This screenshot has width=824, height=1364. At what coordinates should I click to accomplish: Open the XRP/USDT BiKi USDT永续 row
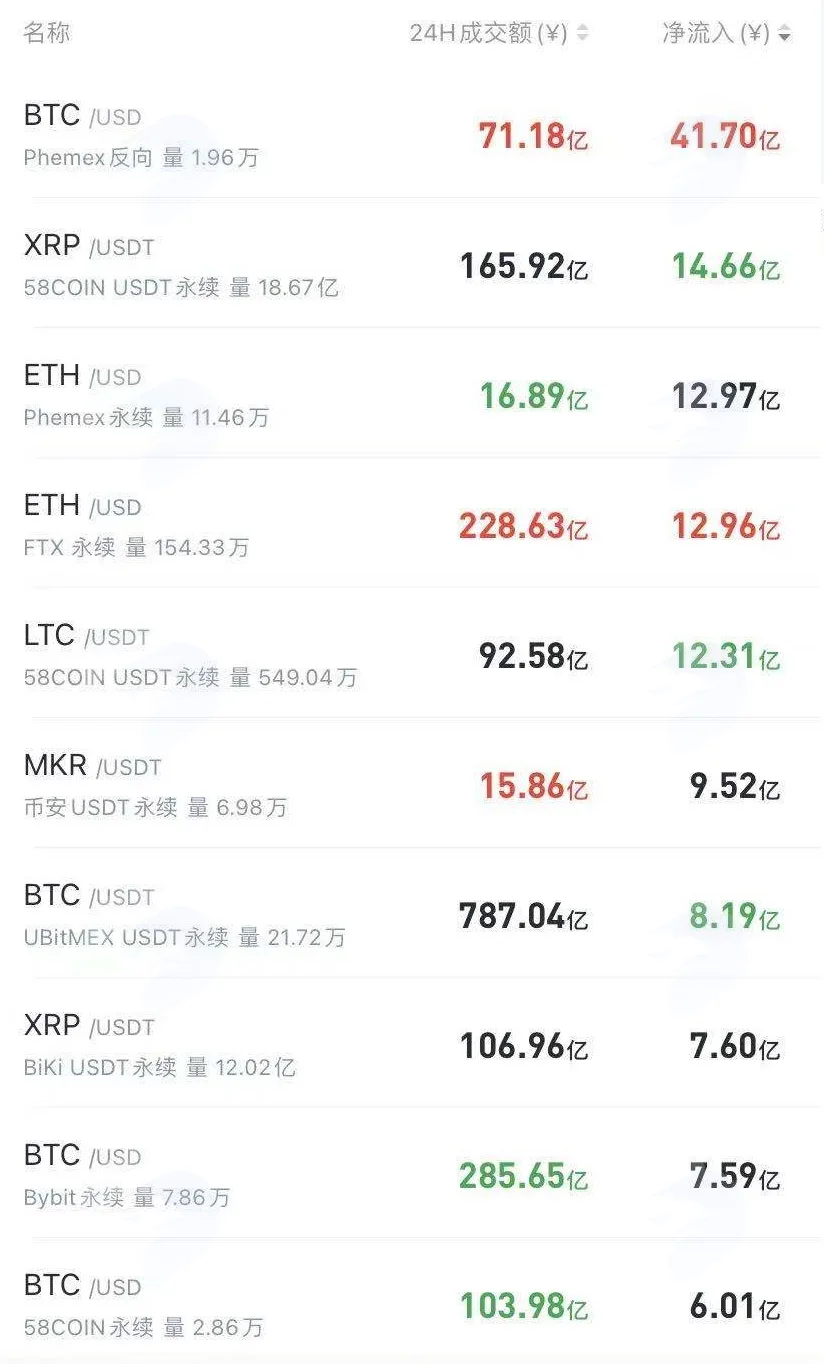(x=412, y=1043)
